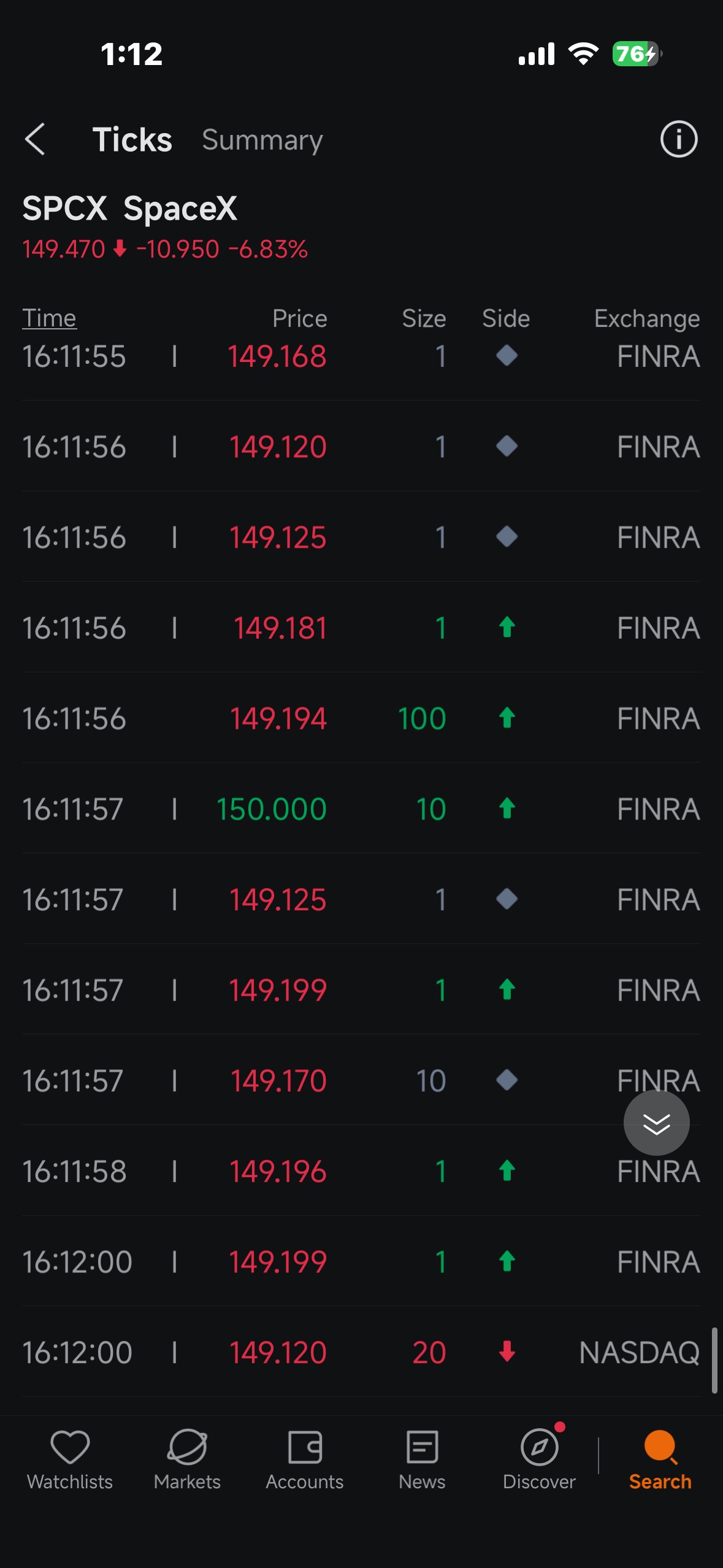Screen dimensions: 723x1568
Task: Open the info icon at top right
Action: click(678, 139)
